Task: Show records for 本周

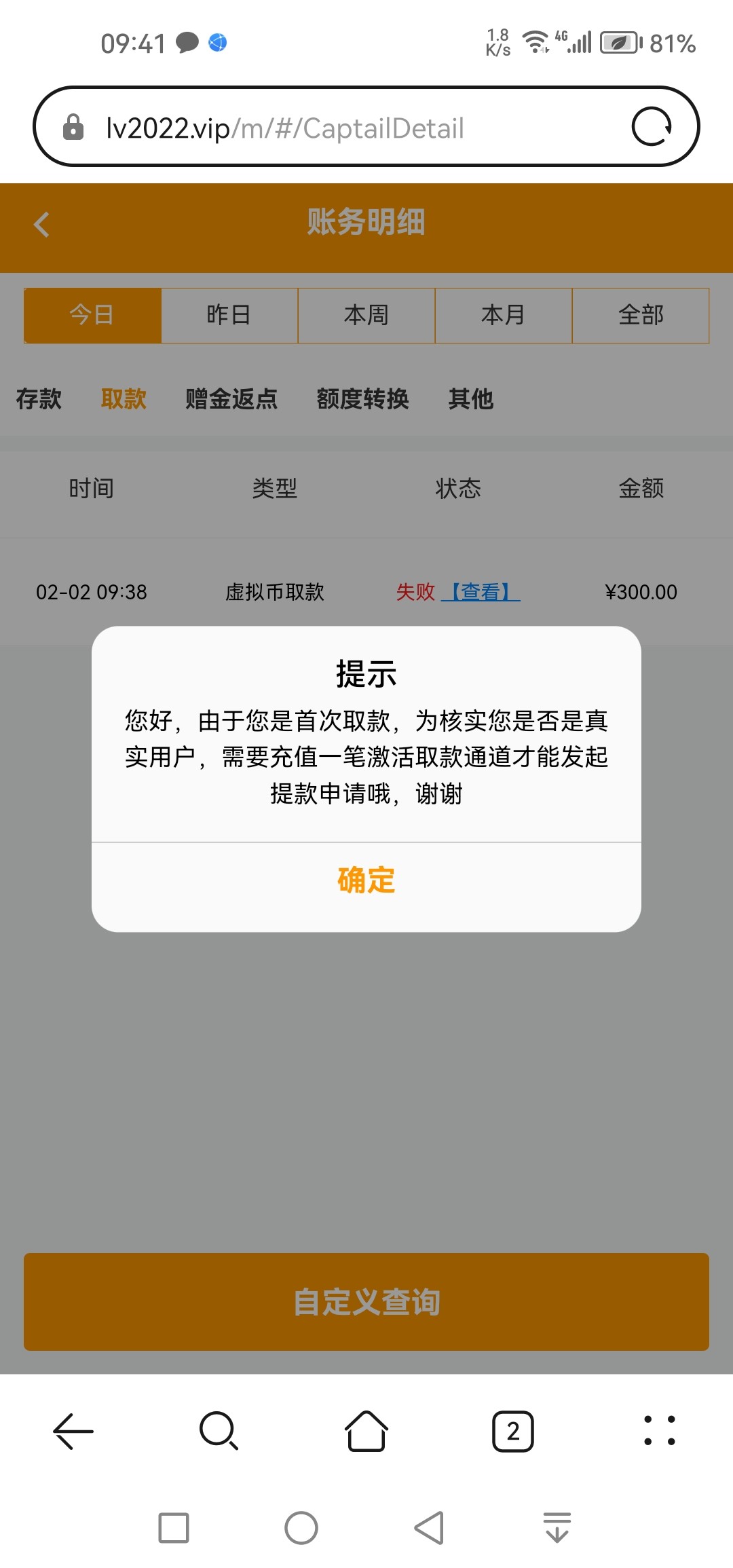Action: coord(366,316)
